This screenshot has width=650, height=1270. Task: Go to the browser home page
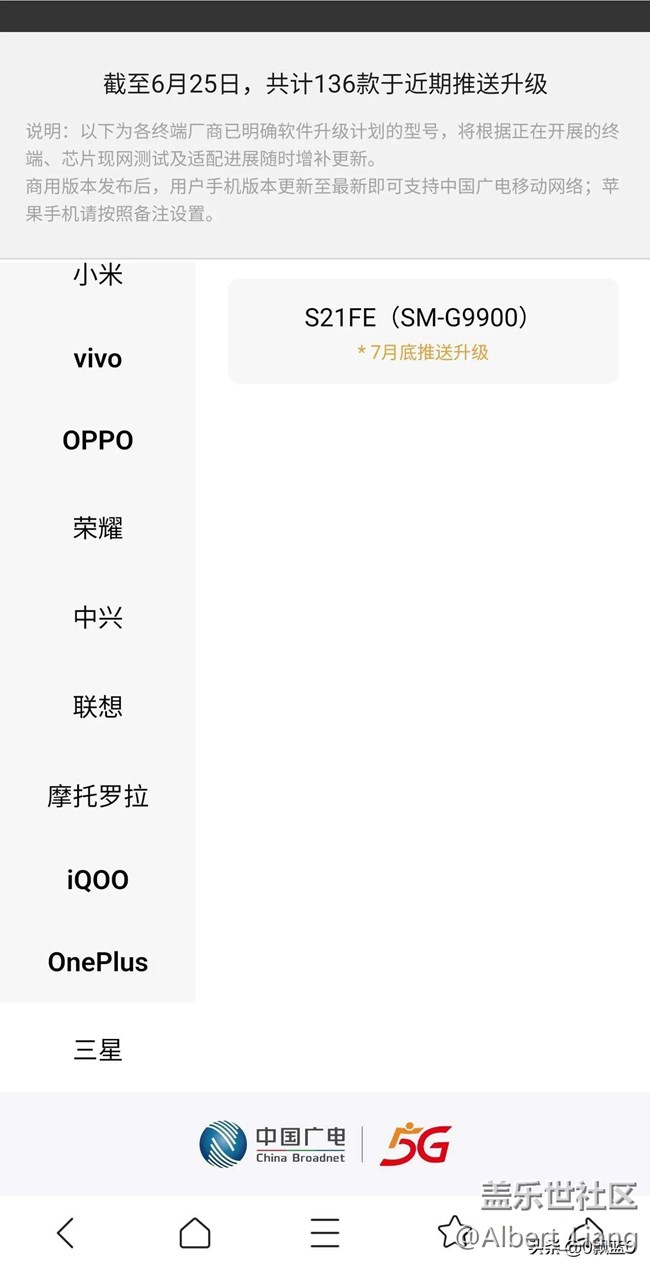[x=195, y=1233]
